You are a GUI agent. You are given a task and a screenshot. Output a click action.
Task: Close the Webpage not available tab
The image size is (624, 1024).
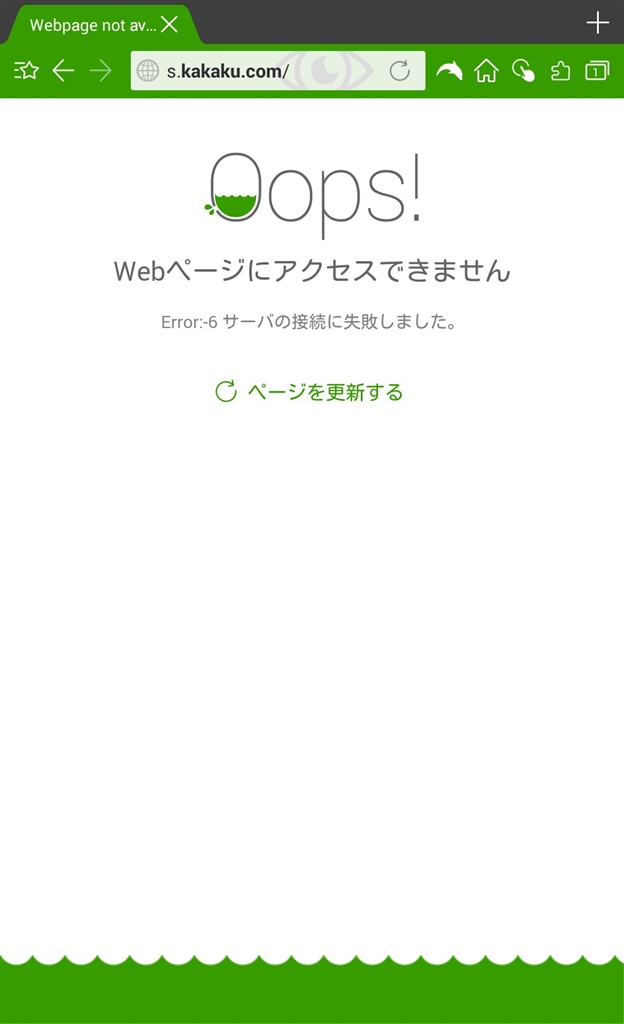[x=170, y=24]
